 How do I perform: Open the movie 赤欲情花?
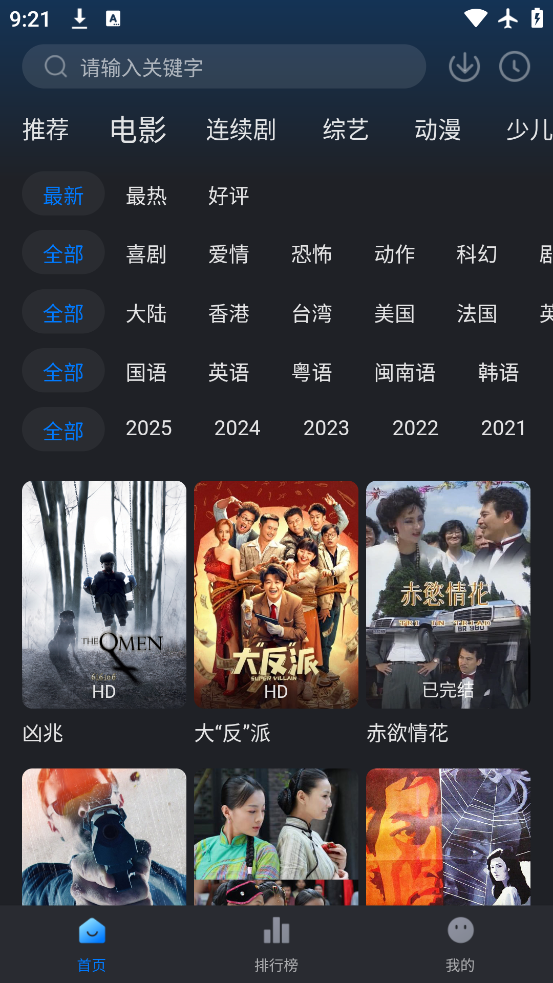point(448,612)
